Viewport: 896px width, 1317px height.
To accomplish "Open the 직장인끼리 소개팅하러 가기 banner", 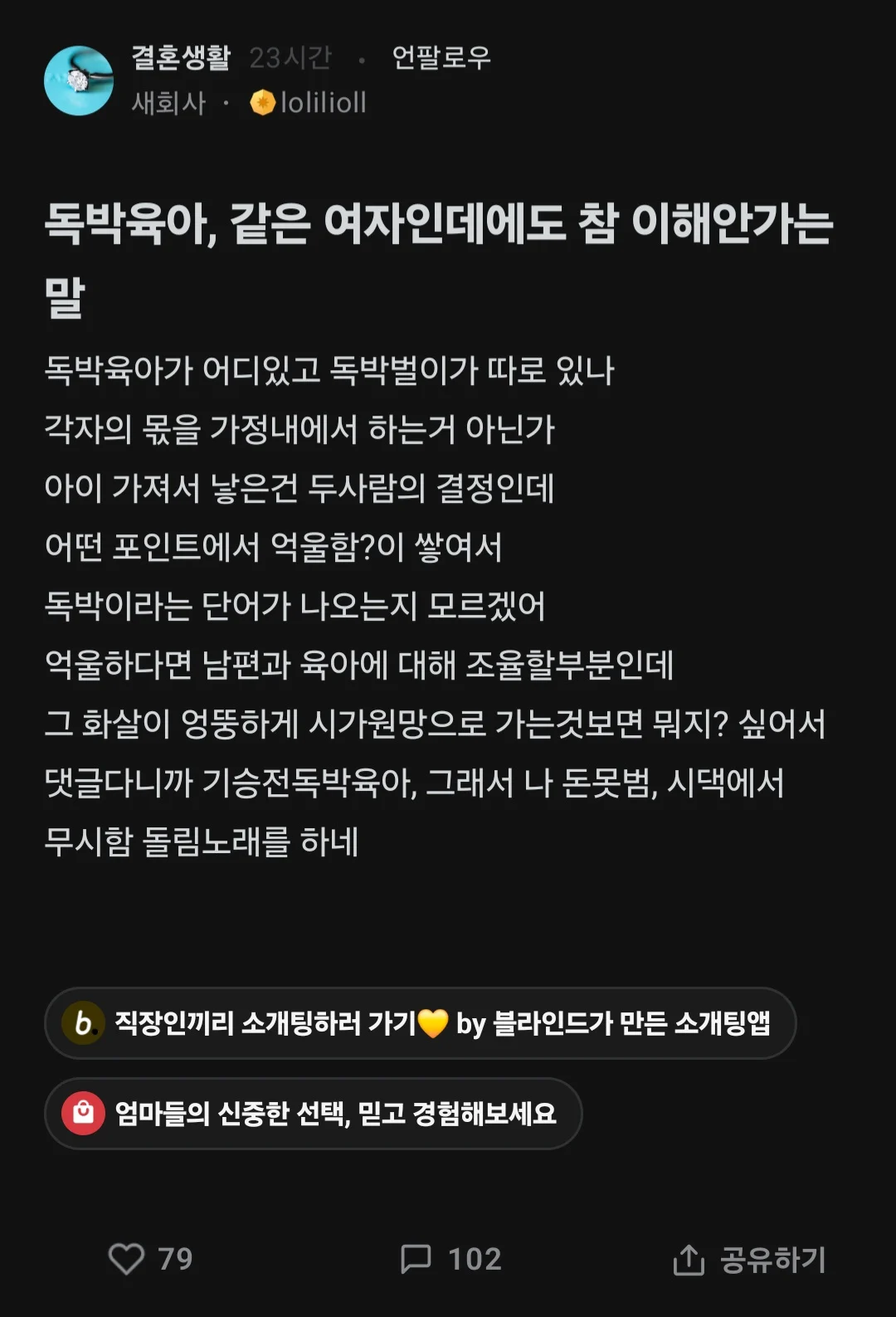I will (x=420, y=1022).
